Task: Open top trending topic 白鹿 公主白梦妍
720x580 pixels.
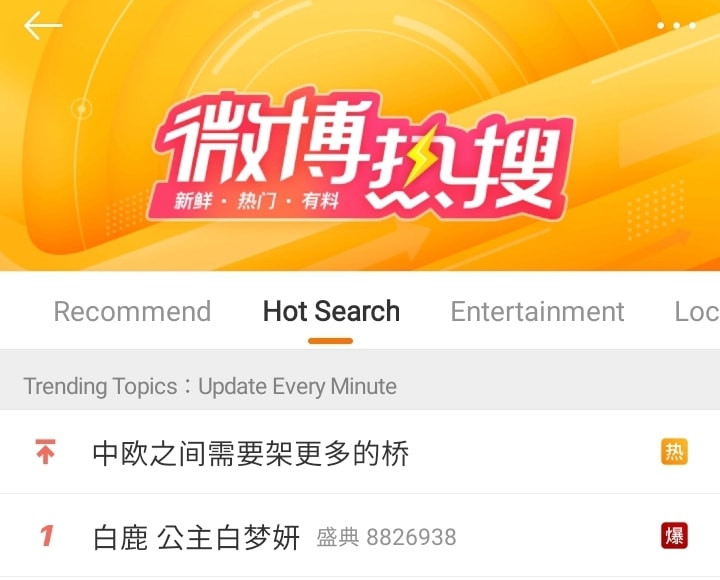Action: coord(196,537)
